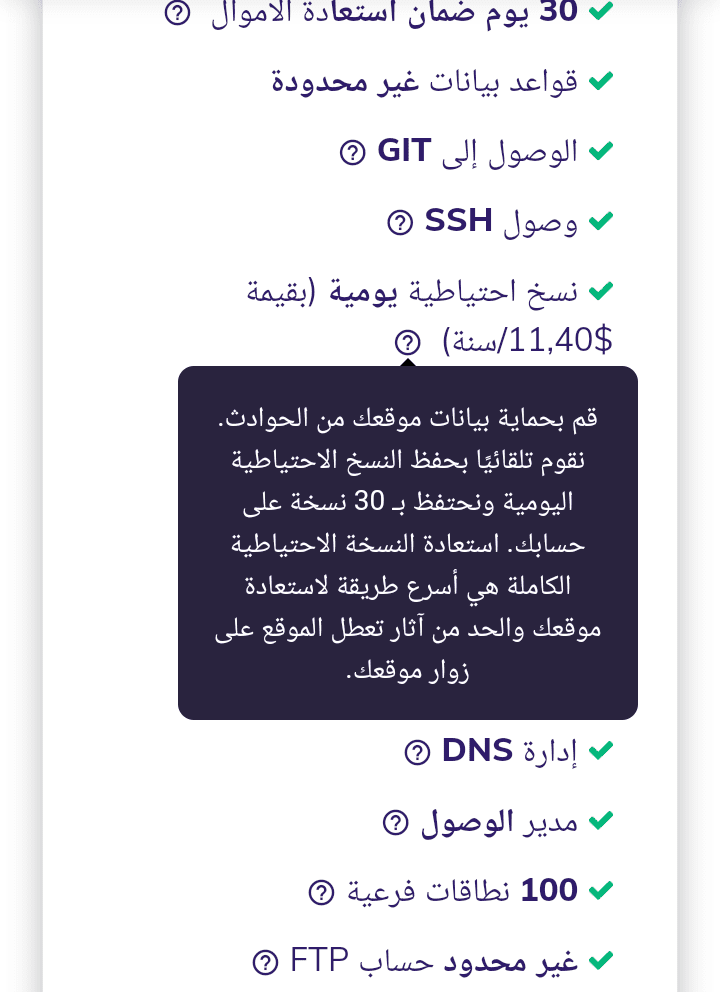The height and width of the screenshot is (992, 720).
Task: Tap the help icon beside SSH access
Action: click(x=400, y=222)
